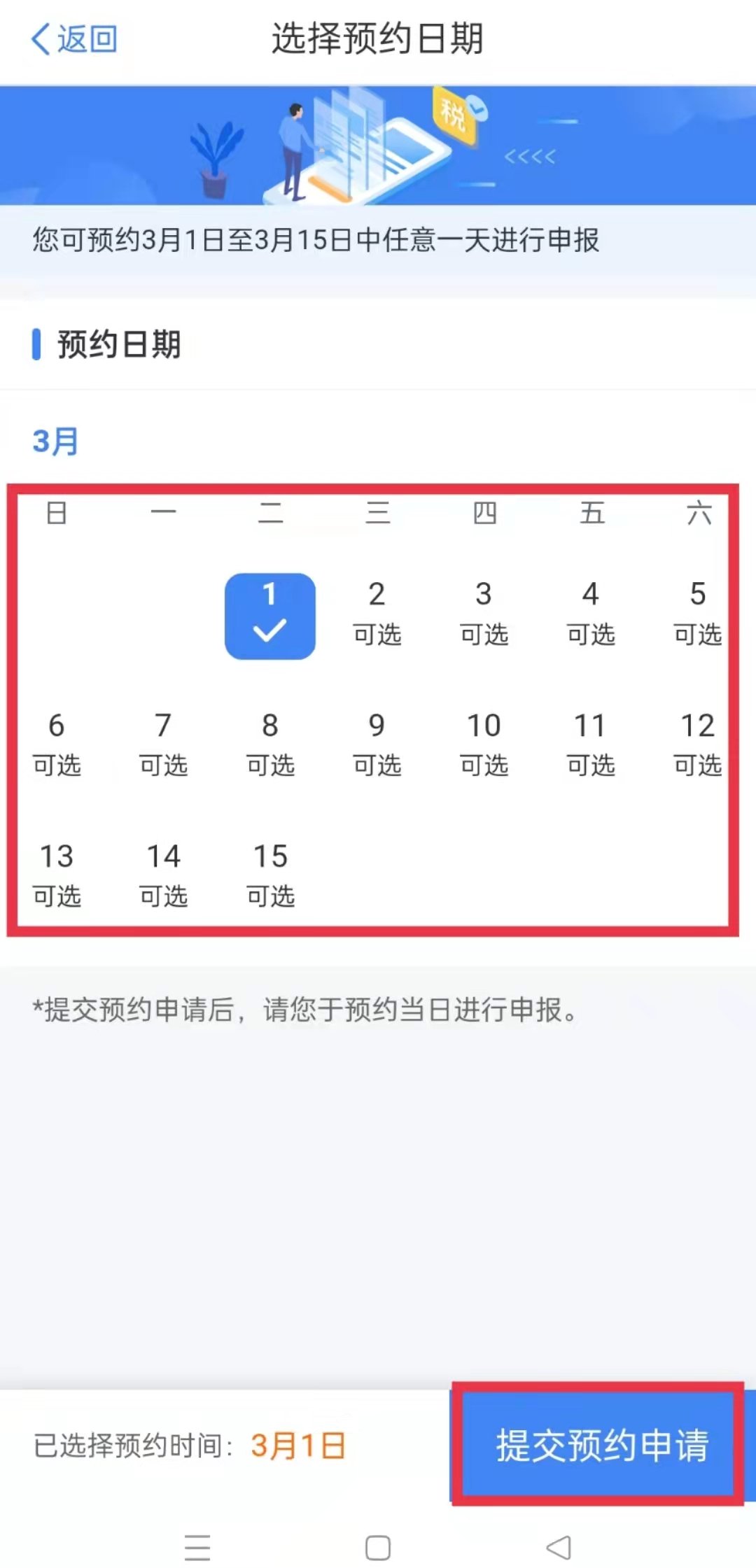
Task: Tap system back triangle button
Action: (559, 1547)
